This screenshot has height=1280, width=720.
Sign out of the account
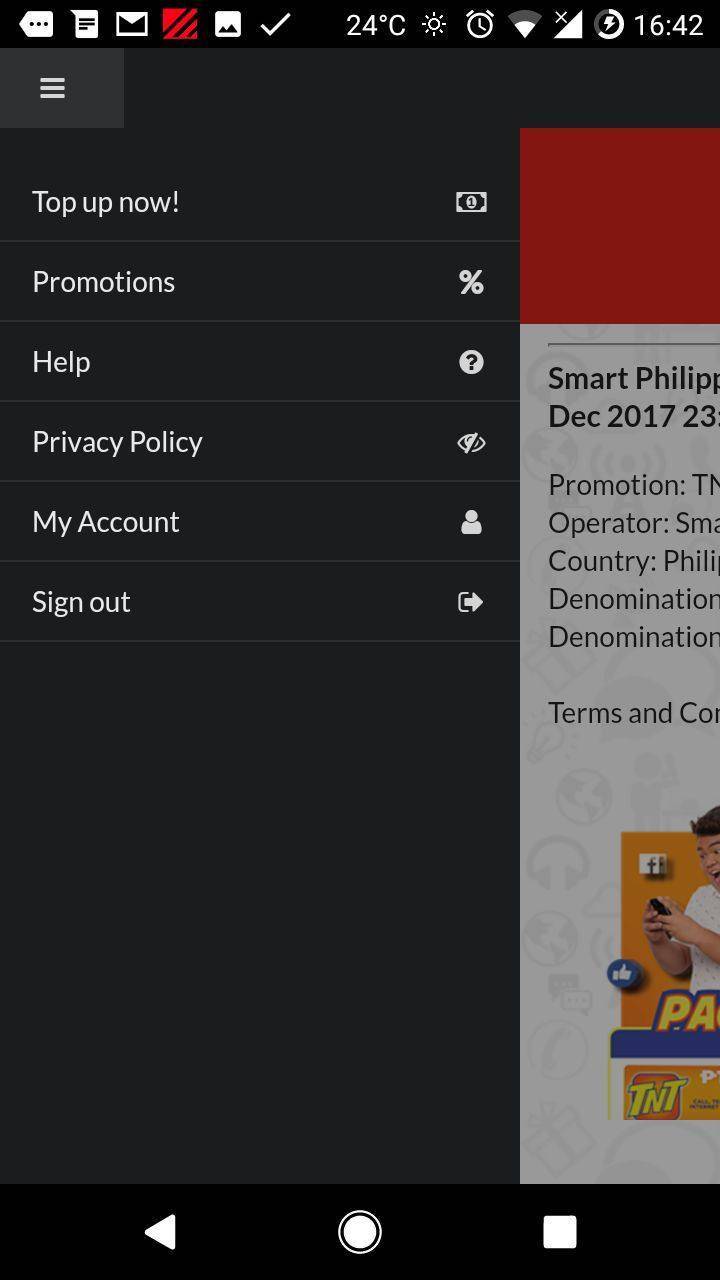[260, 601]
